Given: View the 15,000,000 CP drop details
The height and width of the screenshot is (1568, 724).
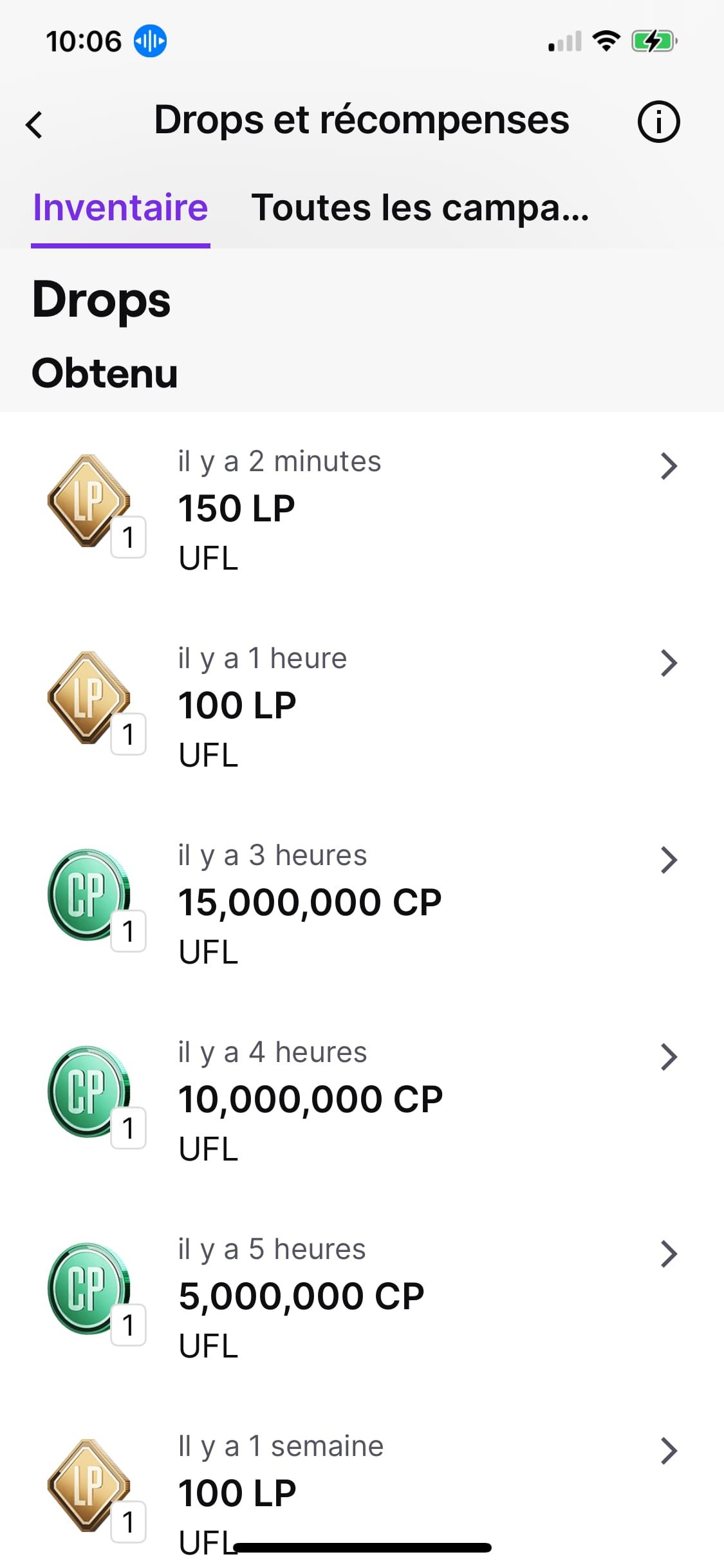Looking at the screenshot, I should (x=362, y=904).
